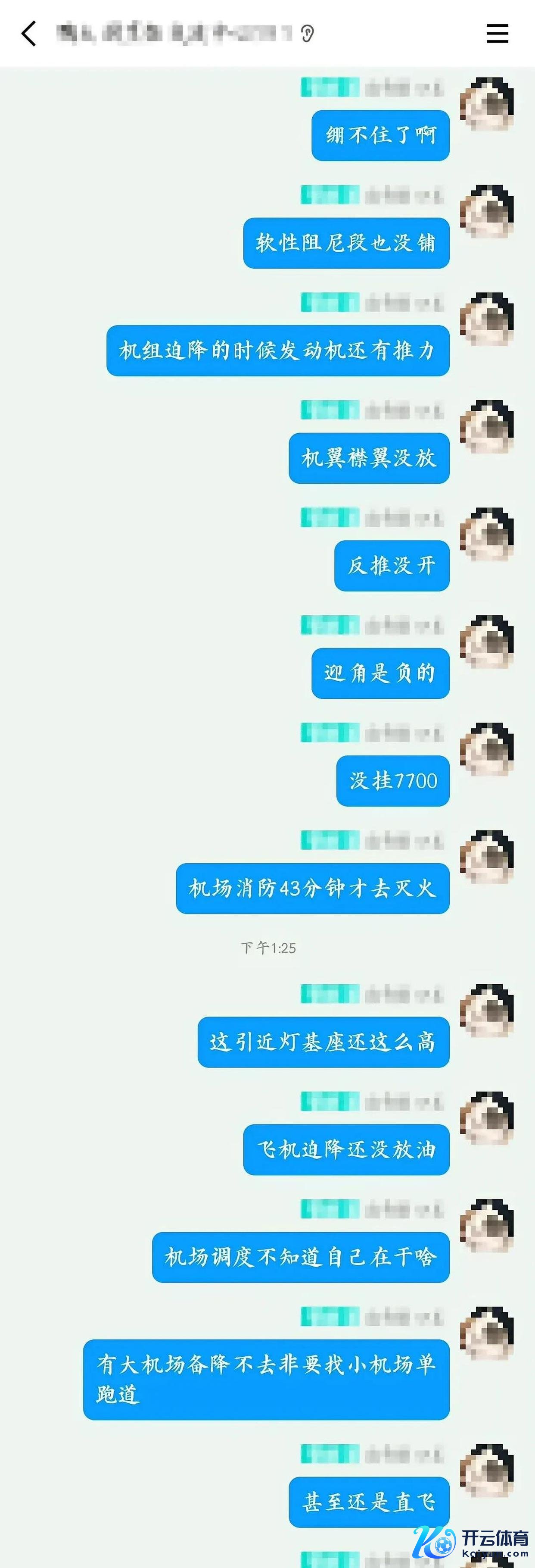Screen dimensions: 535x1568
Task: Open avatar next to '飞机迫降还没放油'
Action: (x=487, y=1118)
